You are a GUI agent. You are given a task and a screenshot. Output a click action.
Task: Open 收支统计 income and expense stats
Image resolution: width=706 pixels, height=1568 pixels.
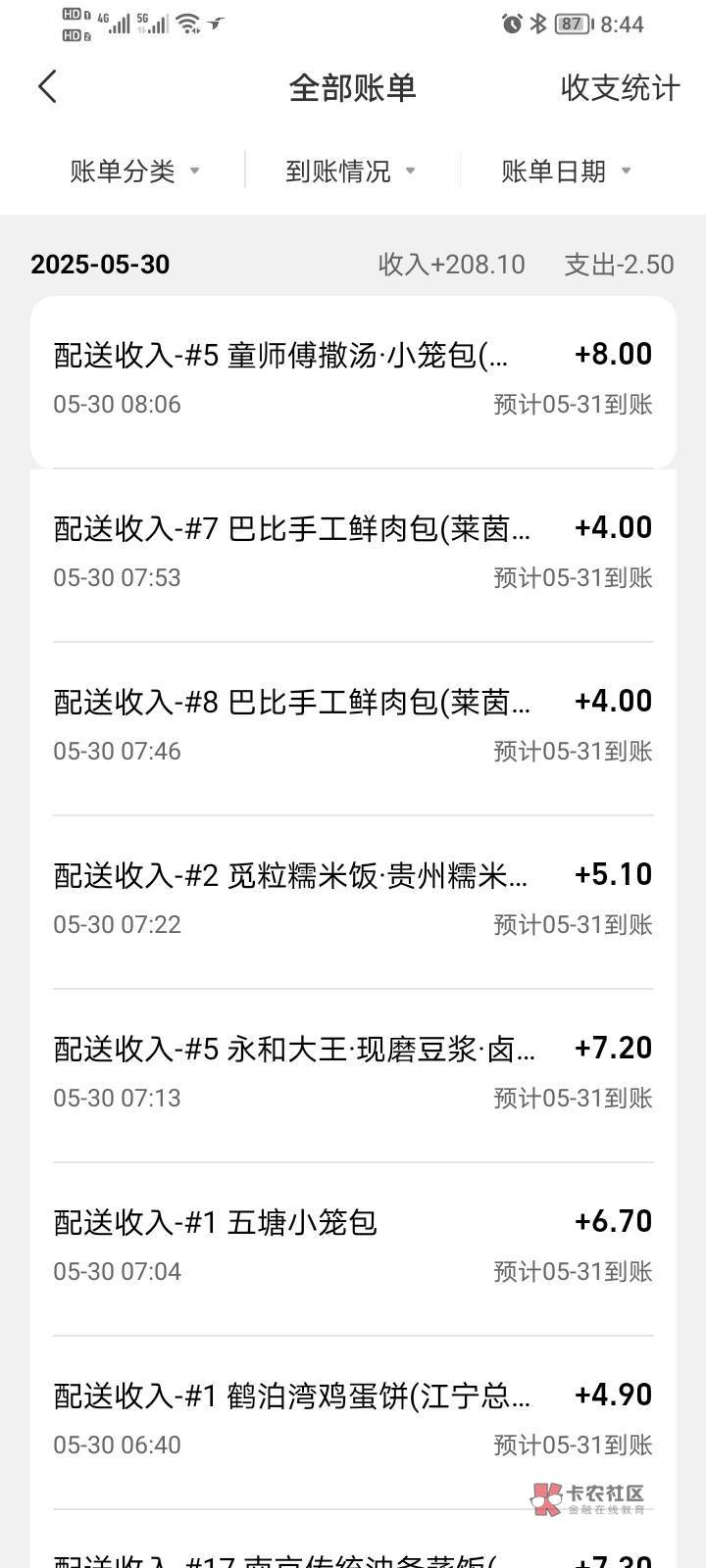pyautogui.click(x=620, y=88)
